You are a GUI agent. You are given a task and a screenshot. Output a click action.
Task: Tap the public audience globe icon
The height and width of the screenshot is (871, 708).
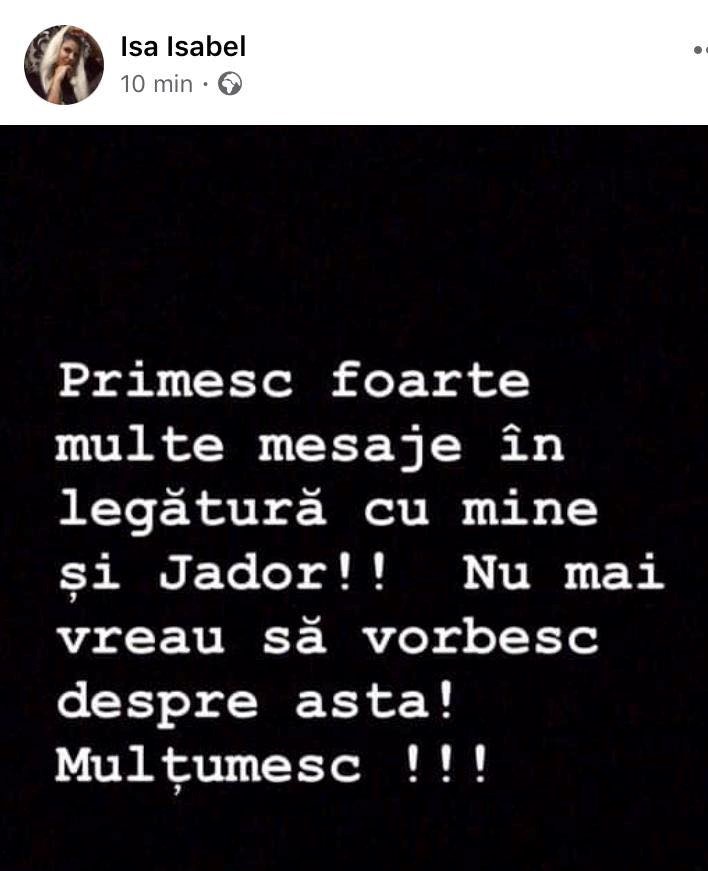[230, 85]
